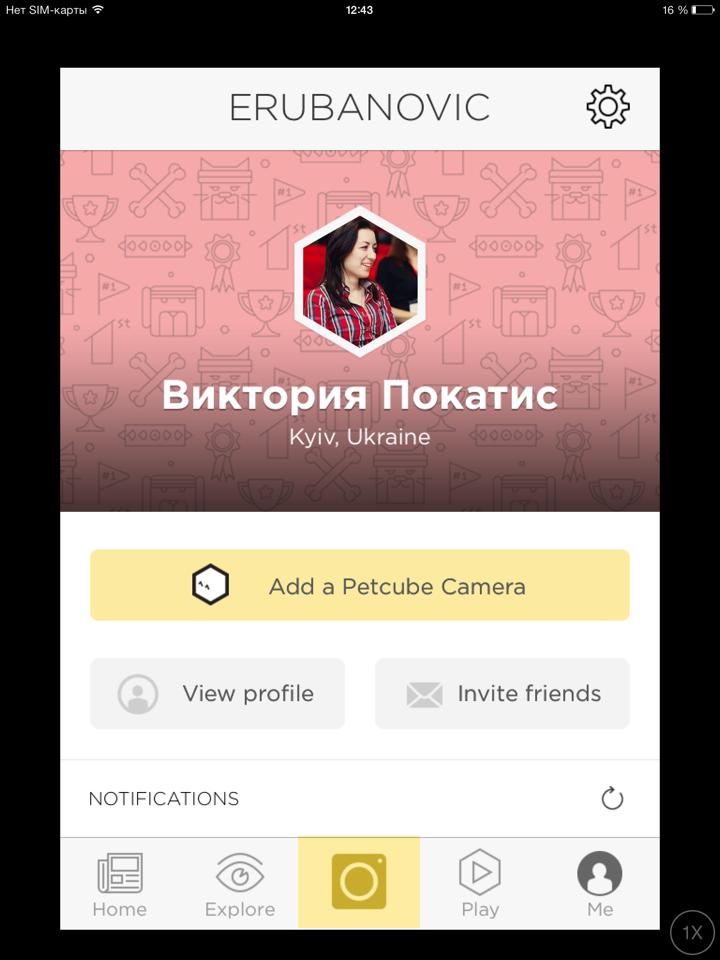Select Invite friends
The height and width of the screenshot is (960, 720).
click(502, 694)
